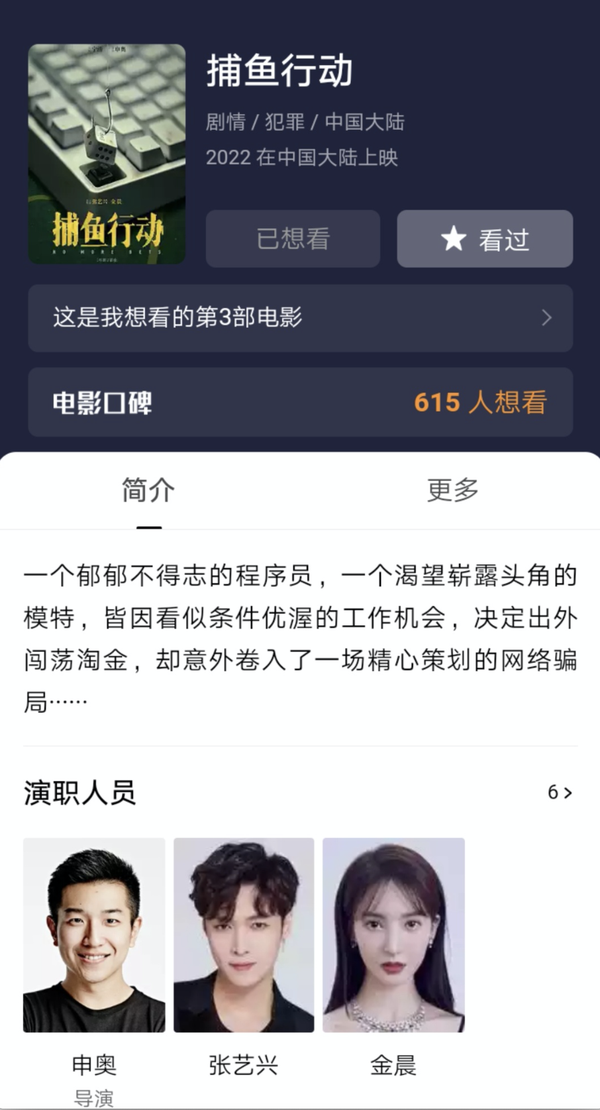The width and height of the screenshot is (600, 1110).
Task: Switch to the 更多 tab
Action: tap(452, 491)
